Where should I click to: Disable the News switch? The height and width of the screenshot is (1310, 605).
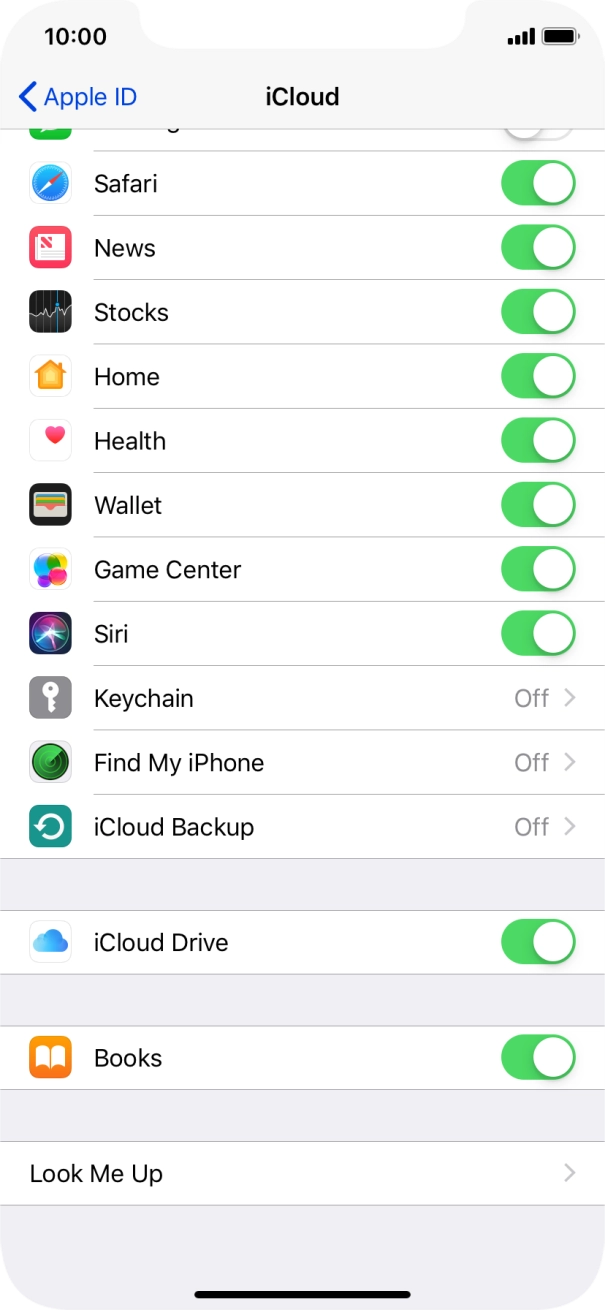click(x=538, y=248)
